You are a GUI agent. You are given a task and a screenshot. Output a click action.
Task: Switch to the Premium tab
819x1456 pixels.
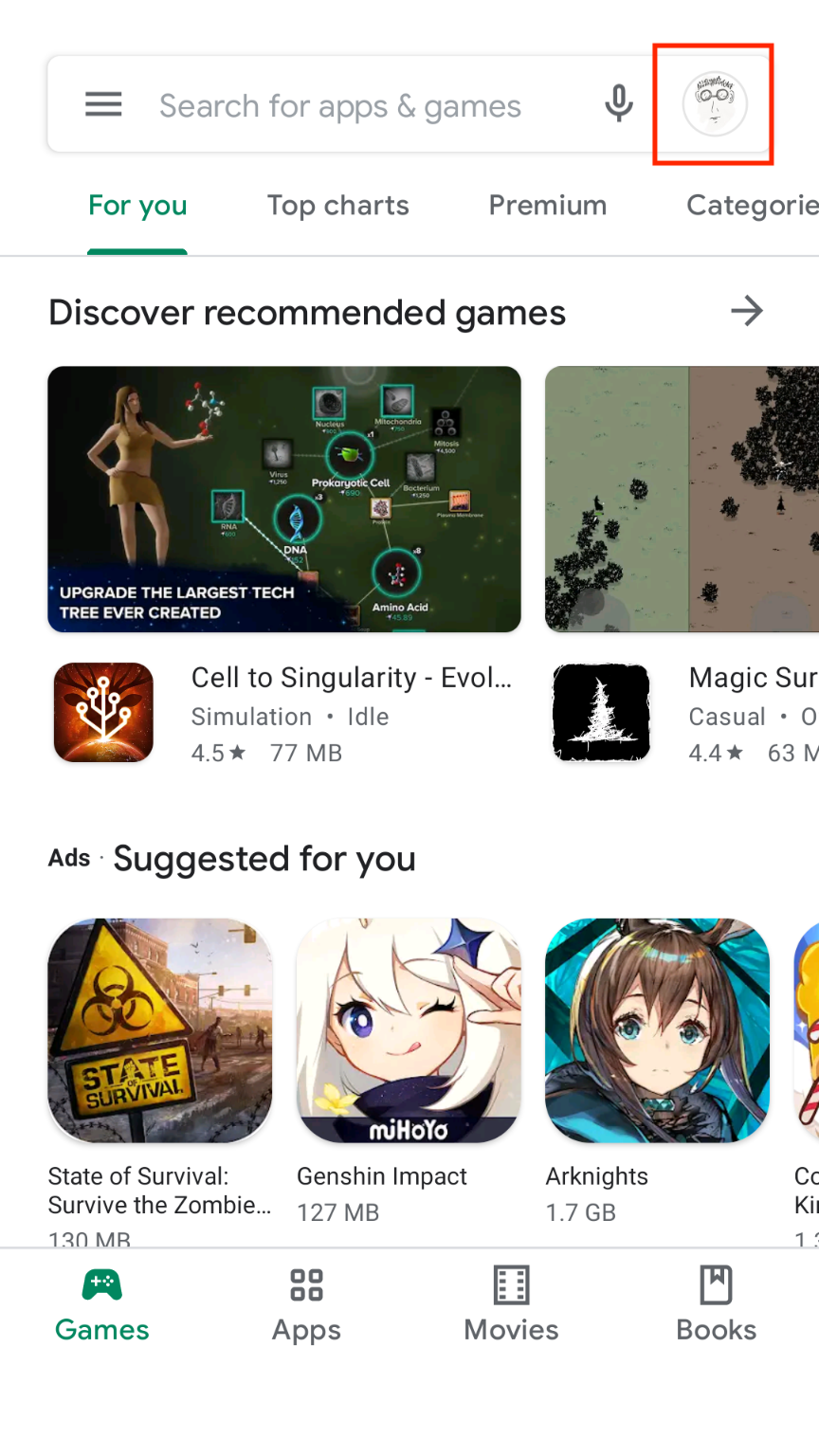[x=547, y=206]
